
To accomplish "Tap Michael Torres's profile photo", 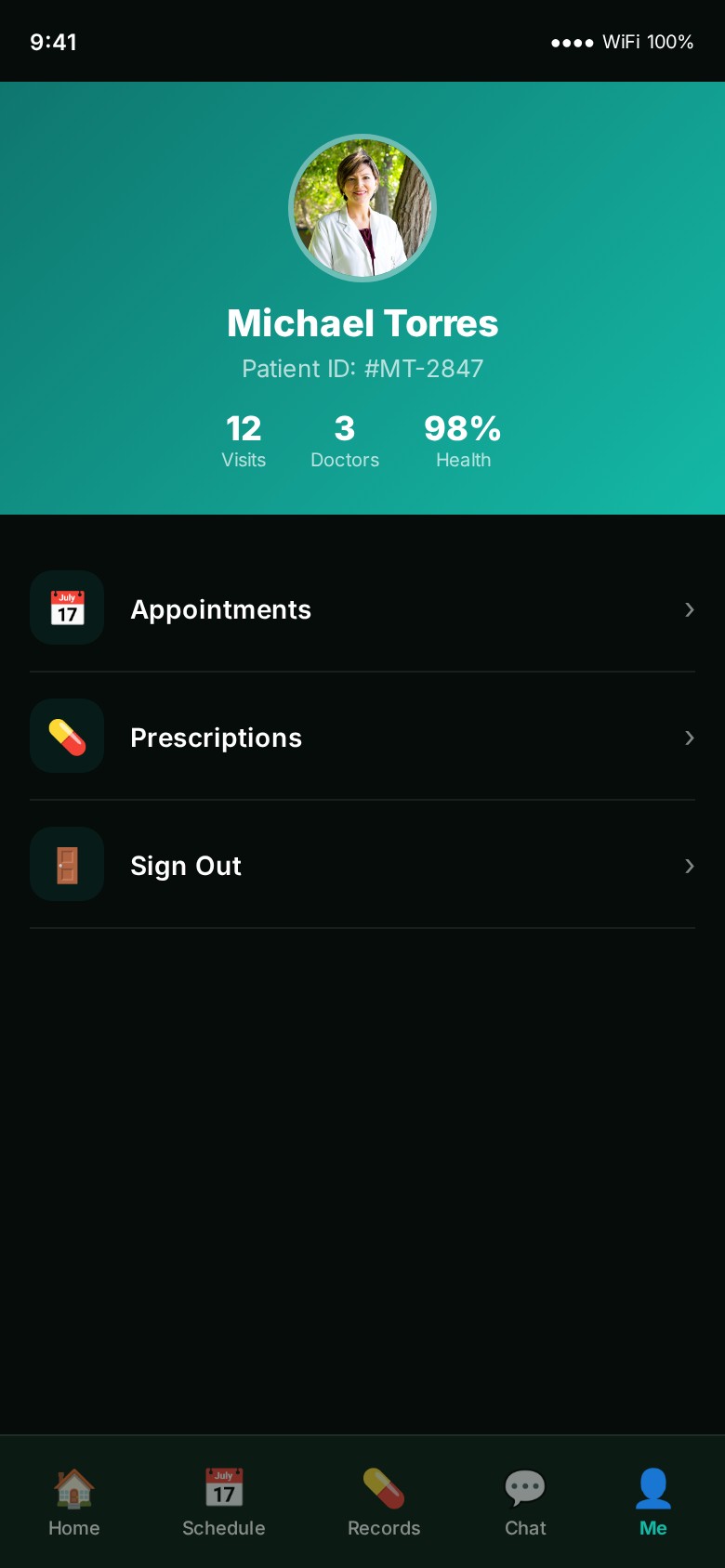I will click(x=362, y=208).
